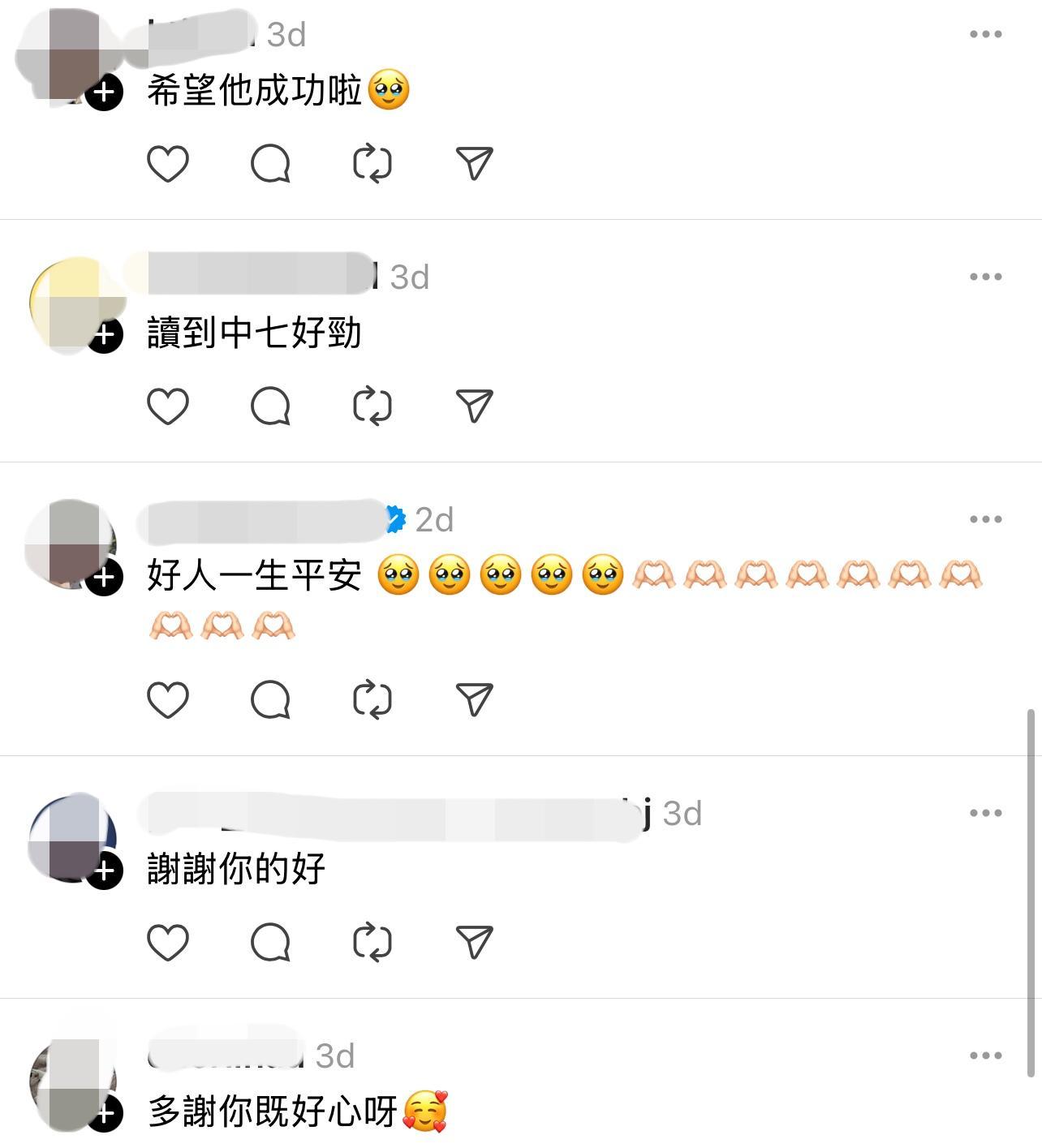1042x1148 pixels.
Task: Open reply bubble for '希望他成功啦'
Action: click(x=271, y=163)
